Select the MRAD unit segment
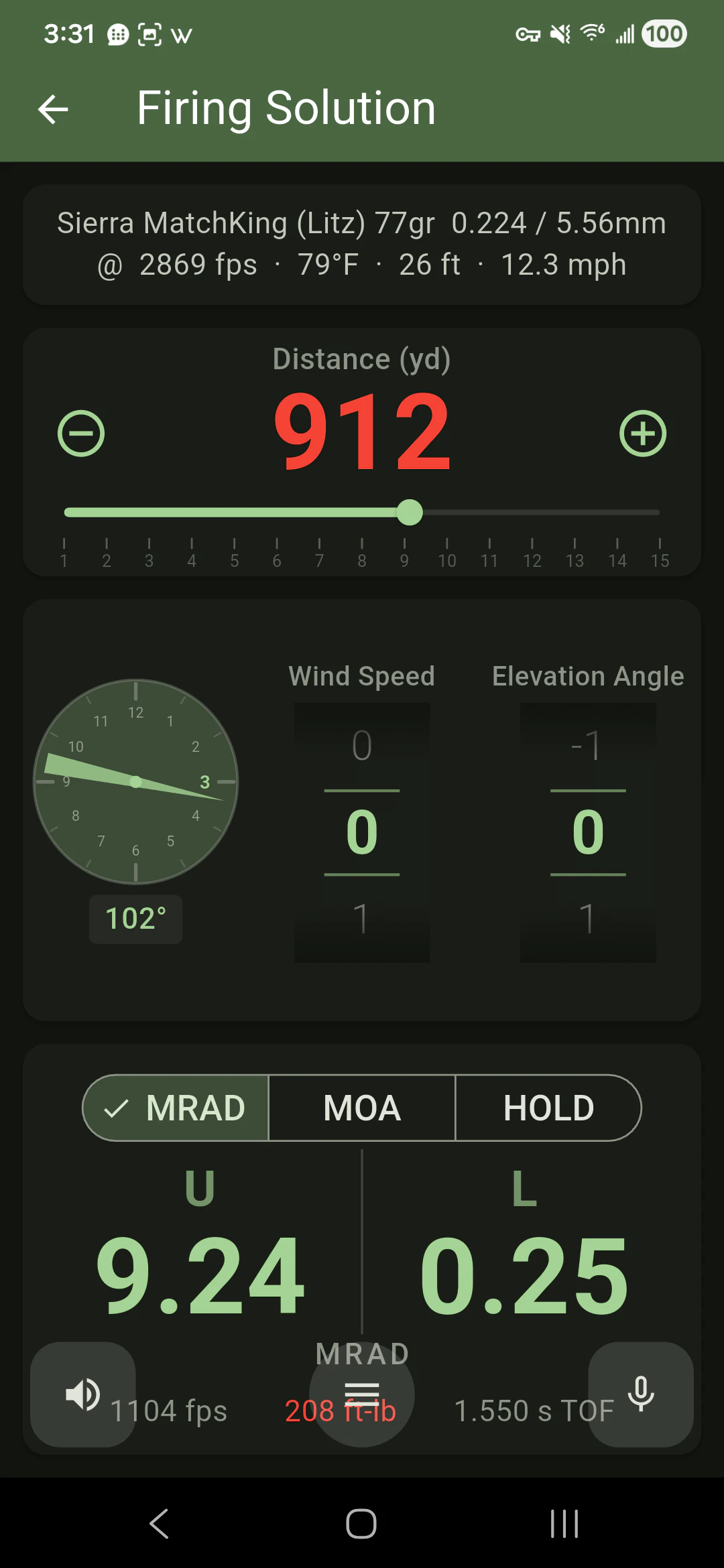The width and height of the screenshot is (724, 1568). pyautogui.click(x=176, y=1108)
